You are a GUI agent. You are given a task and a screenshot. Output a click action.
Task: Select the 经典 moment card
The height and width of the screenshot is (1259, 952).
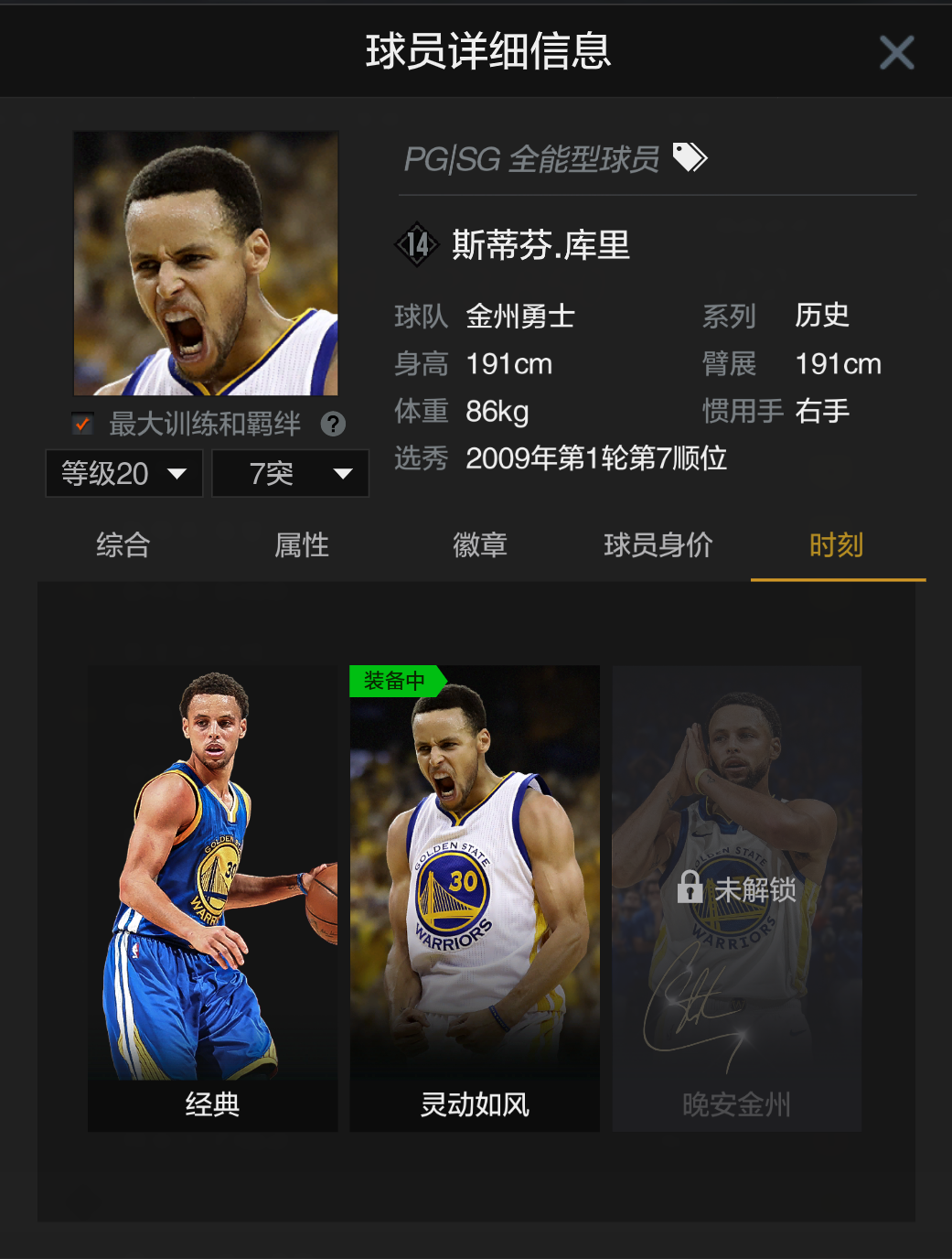tap(212, 897)
